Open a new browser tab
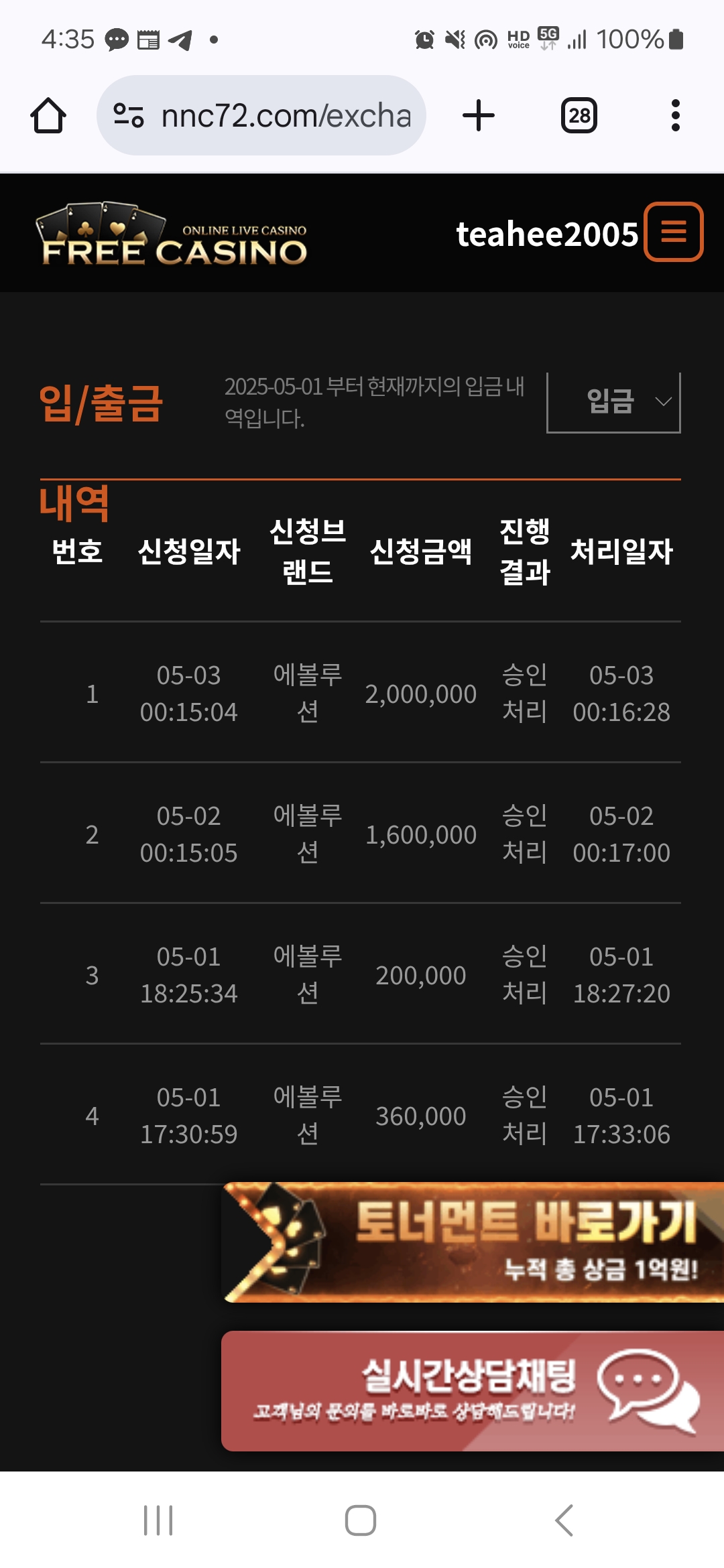 click(479, 115)
